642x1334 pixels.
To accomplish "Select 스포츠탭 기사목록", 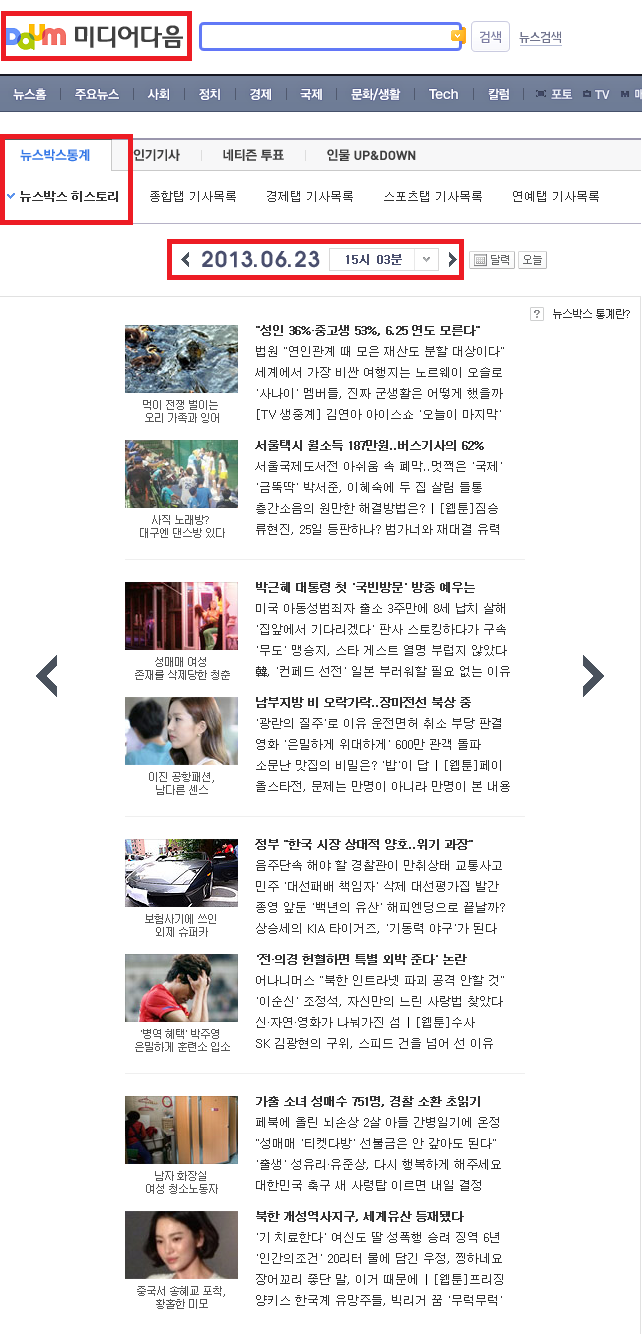I will coord(433,196).
